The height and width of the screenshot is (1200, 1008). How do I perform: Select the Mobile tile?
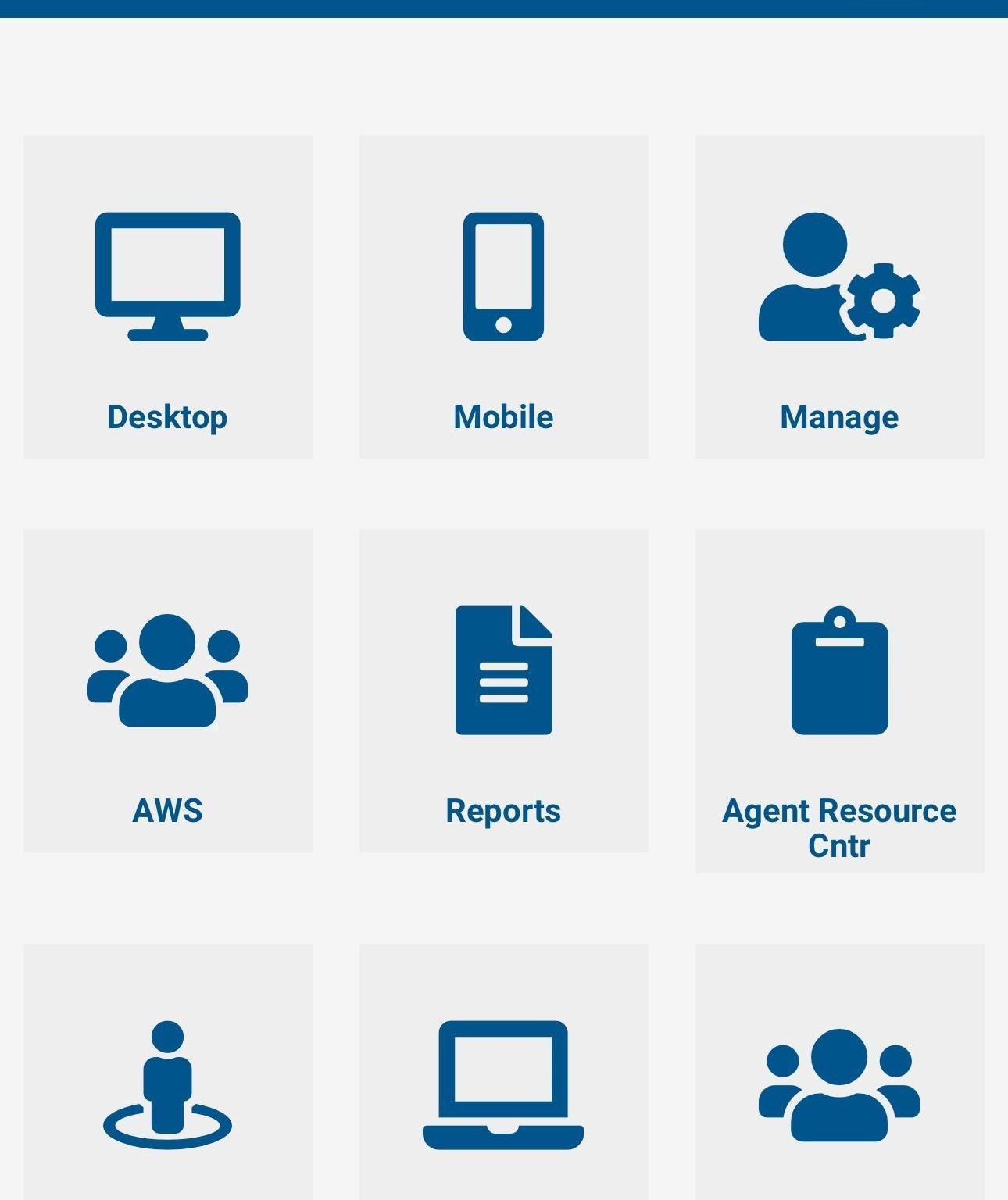click(504, 297)
